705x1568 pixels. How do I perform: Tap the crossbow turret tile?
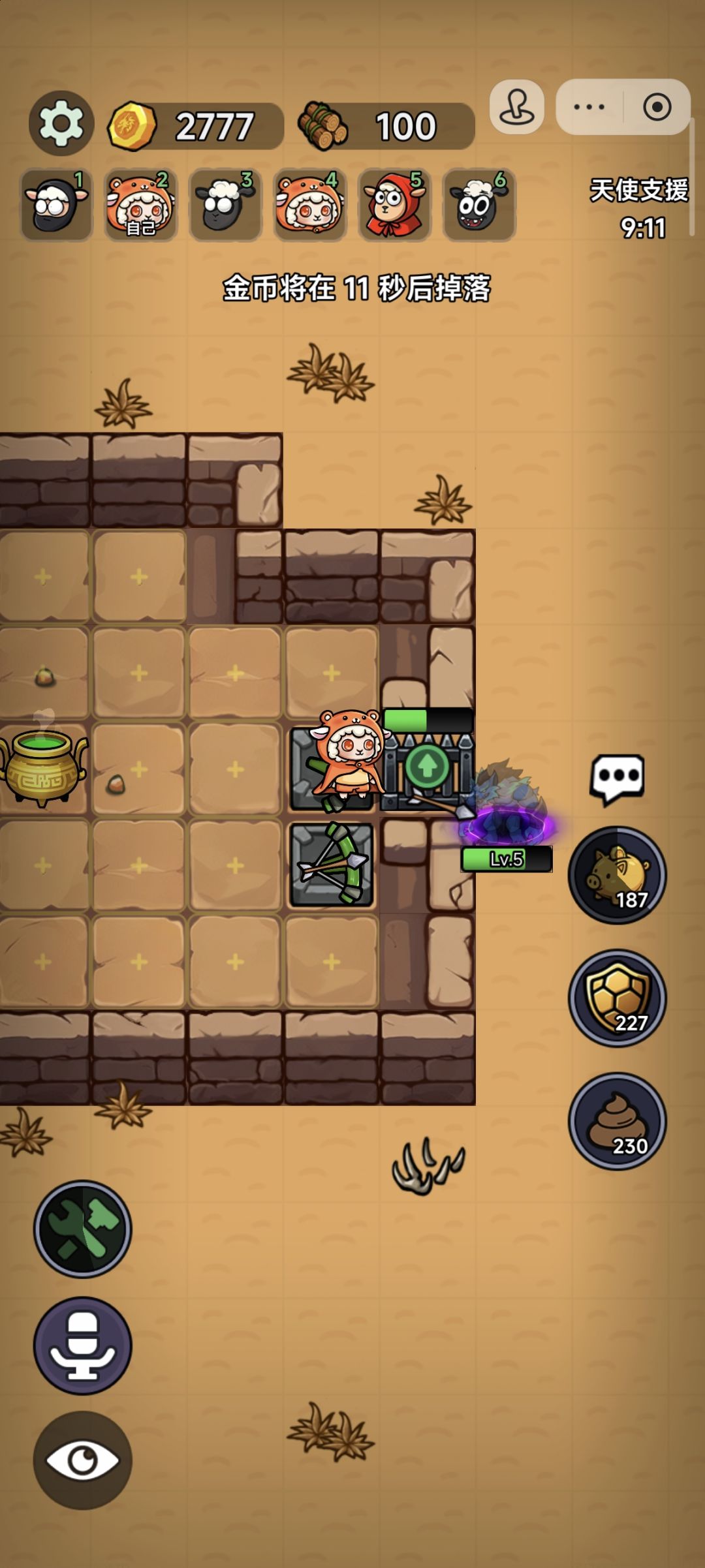(332, 865)
